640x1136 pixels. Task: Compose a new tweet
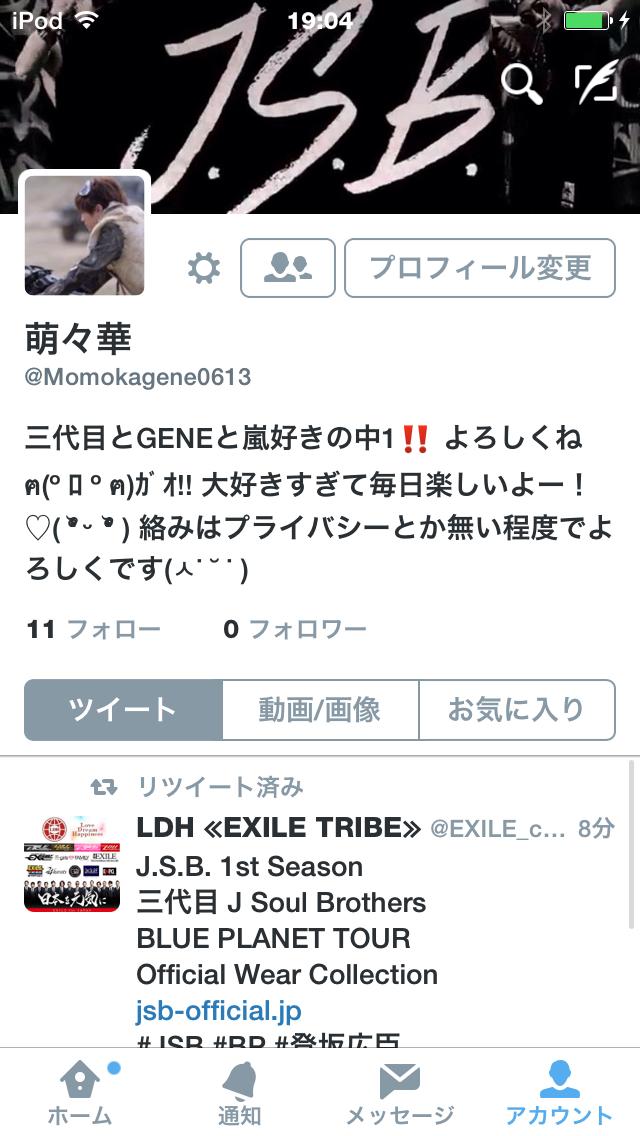(595, 84)
